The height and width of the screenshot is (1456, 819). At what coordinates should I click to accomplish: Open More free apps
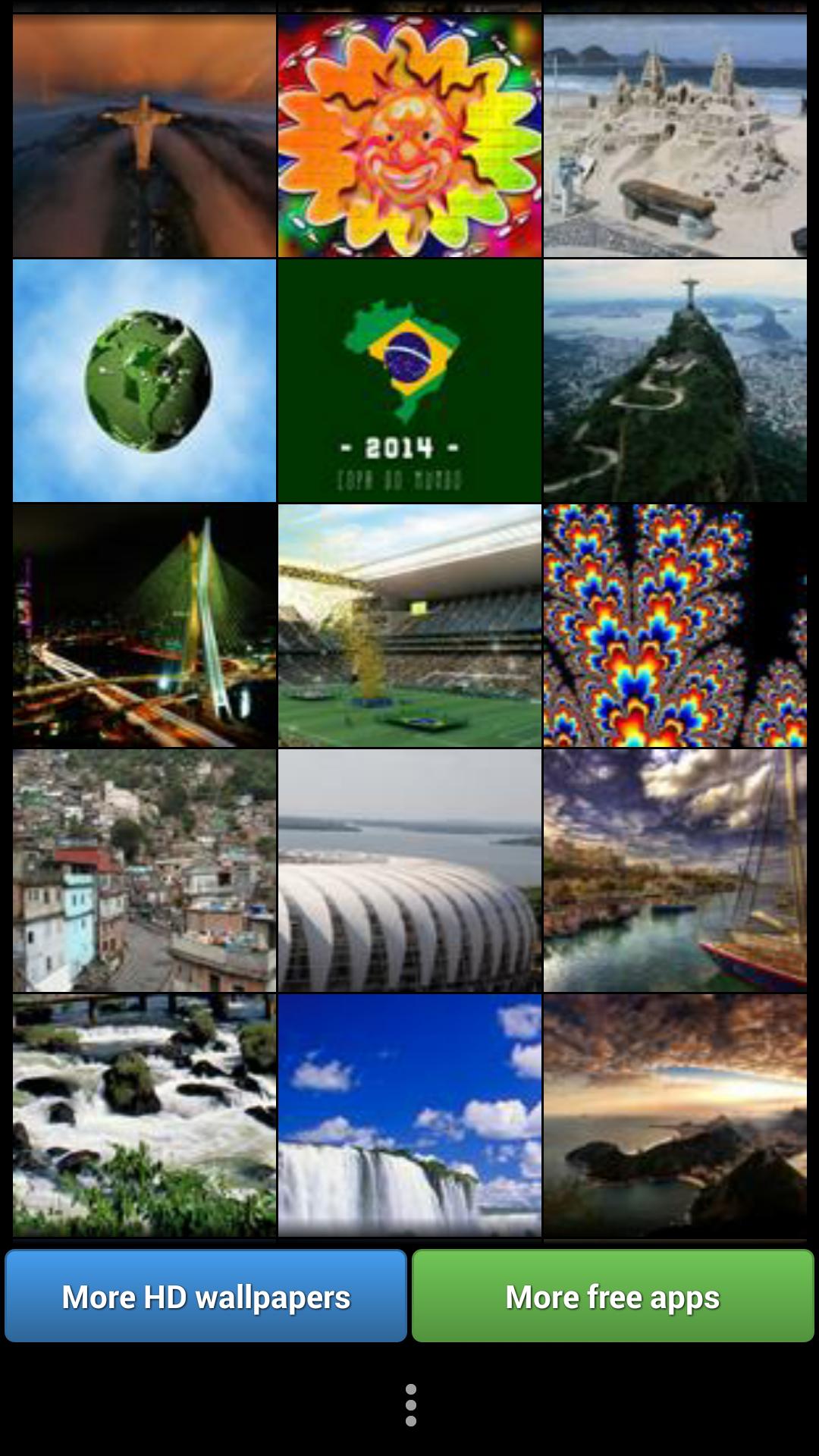[x=613, y=1296]
